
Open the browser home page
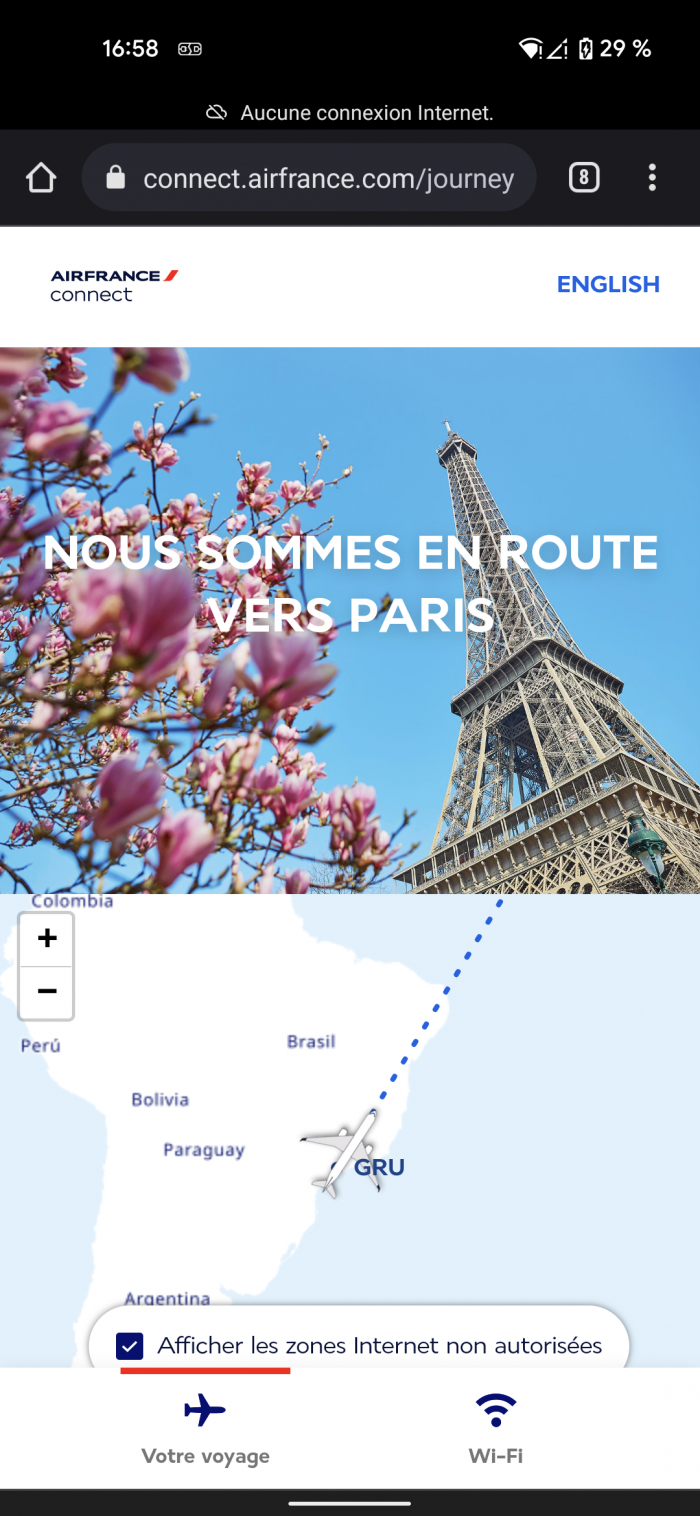tap(41, 179)
